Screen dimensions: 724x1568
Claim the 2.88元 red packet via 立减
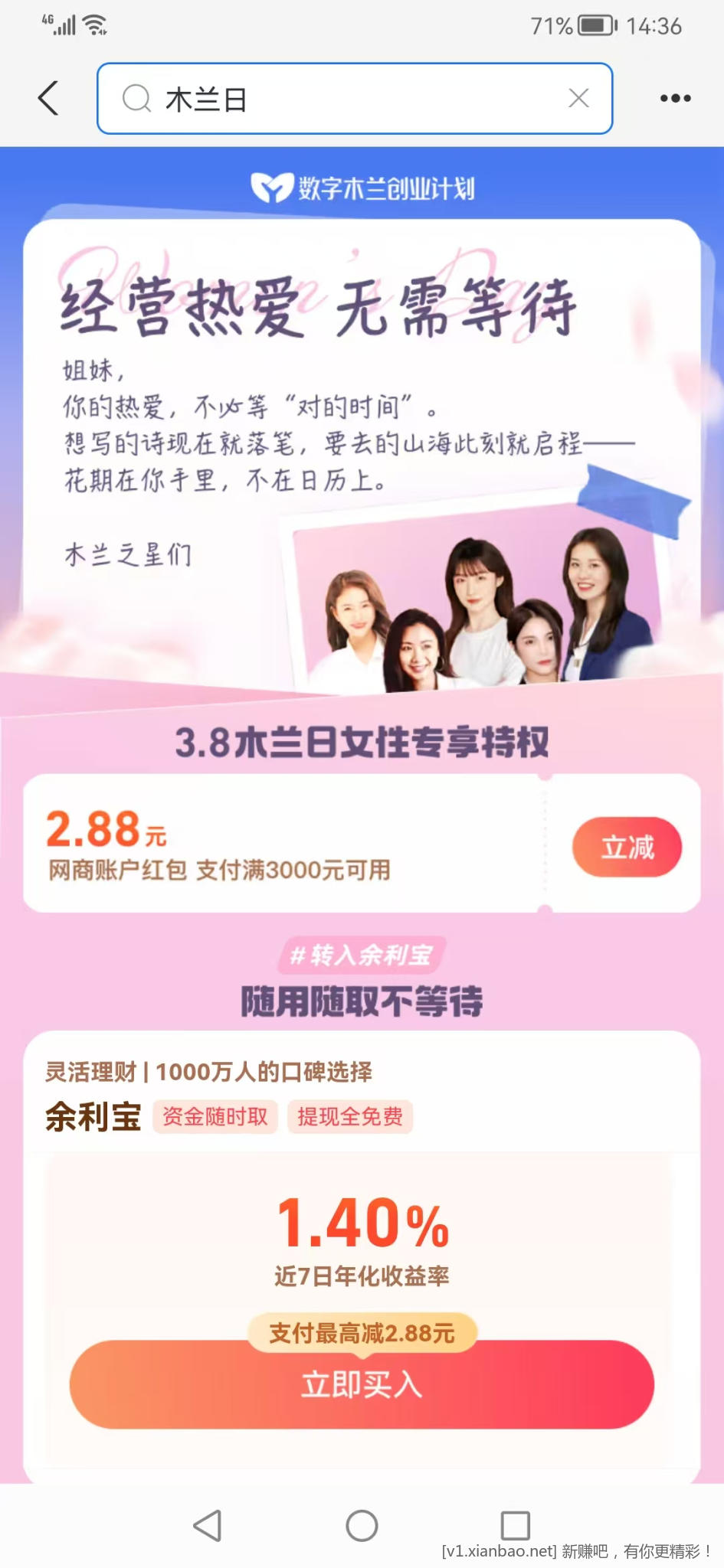pos(626,847)
